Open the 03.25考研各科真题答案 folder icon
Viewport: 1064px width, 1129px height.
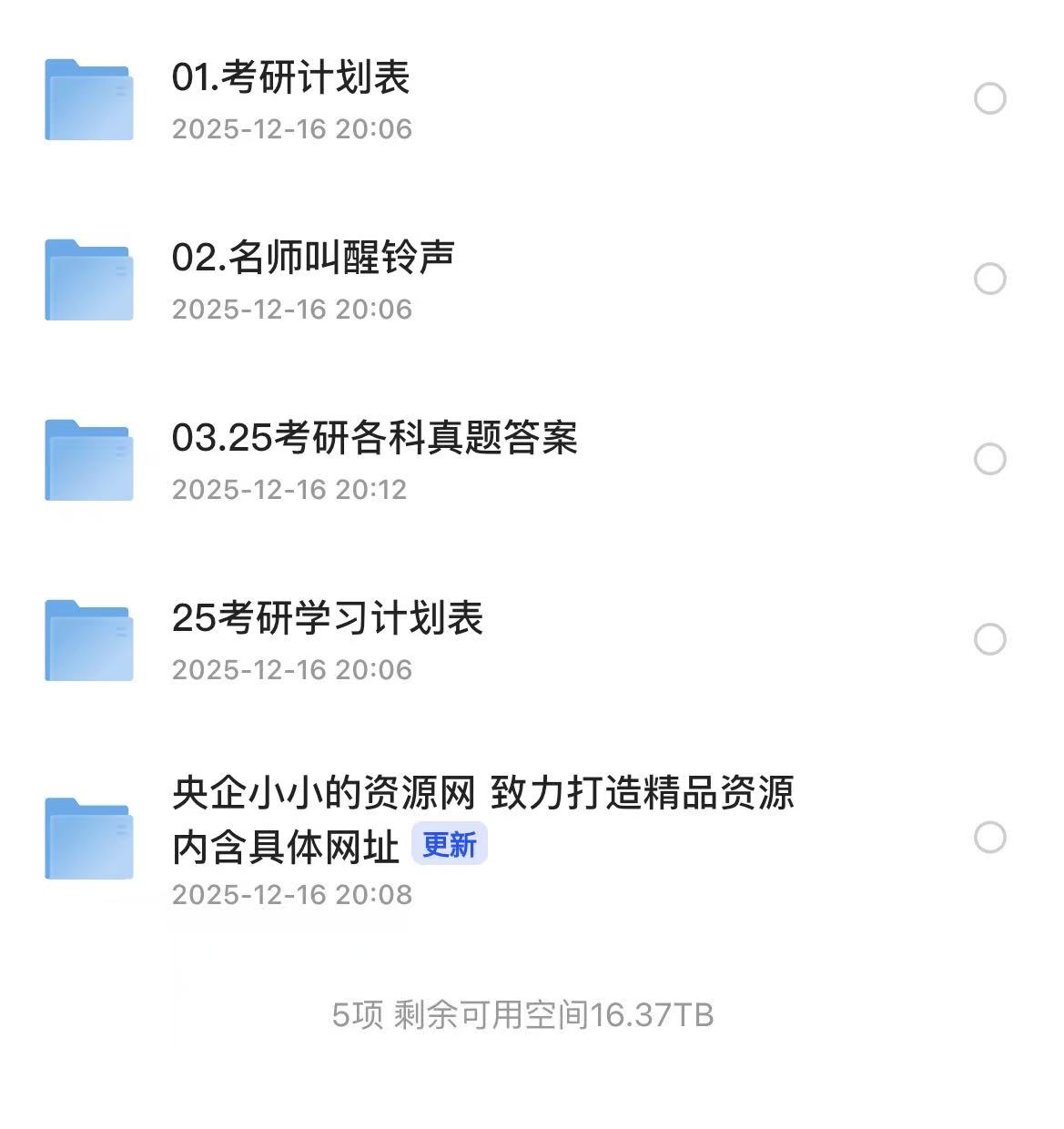[88, 458]
